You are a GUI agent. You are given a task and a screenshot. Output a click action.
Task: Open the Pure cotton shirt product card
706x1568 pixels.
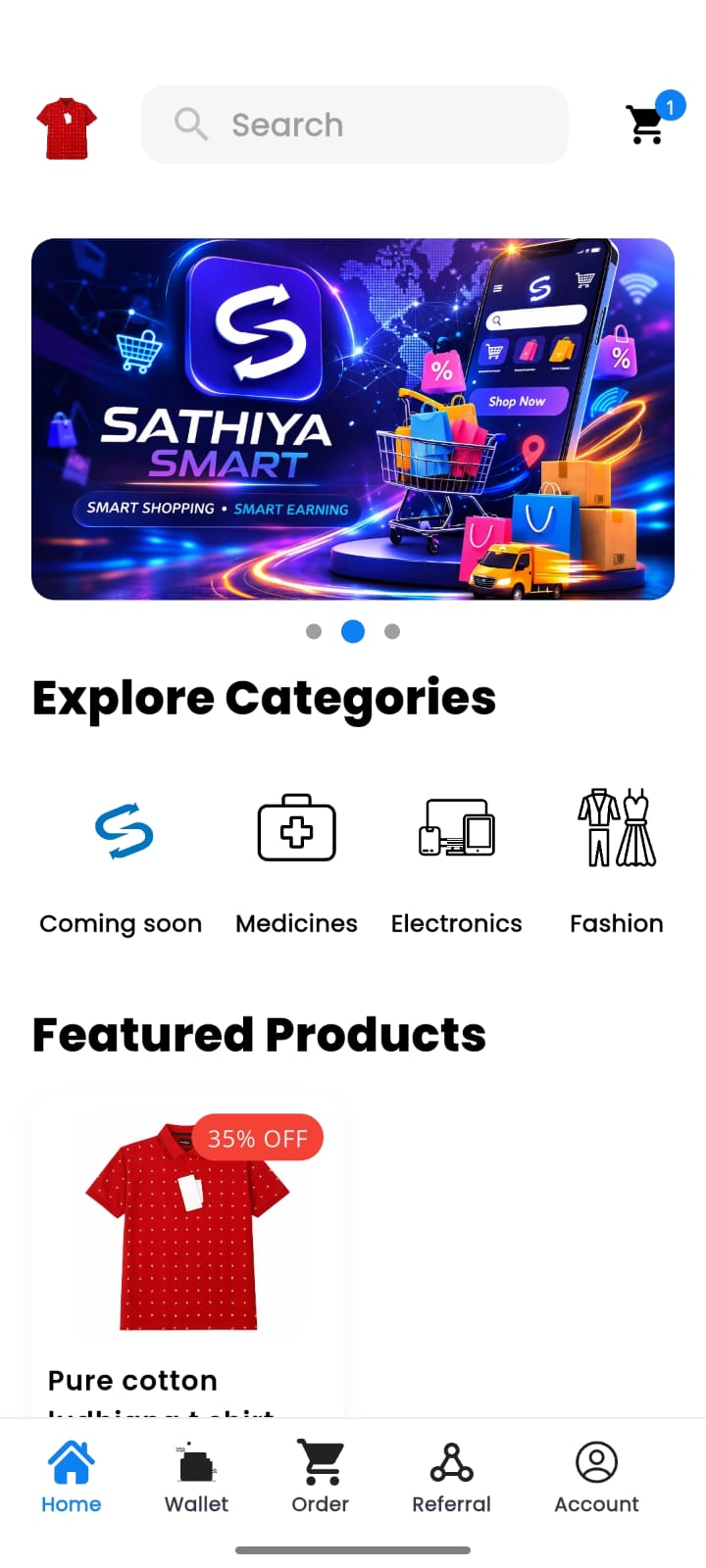[187, 1254]
